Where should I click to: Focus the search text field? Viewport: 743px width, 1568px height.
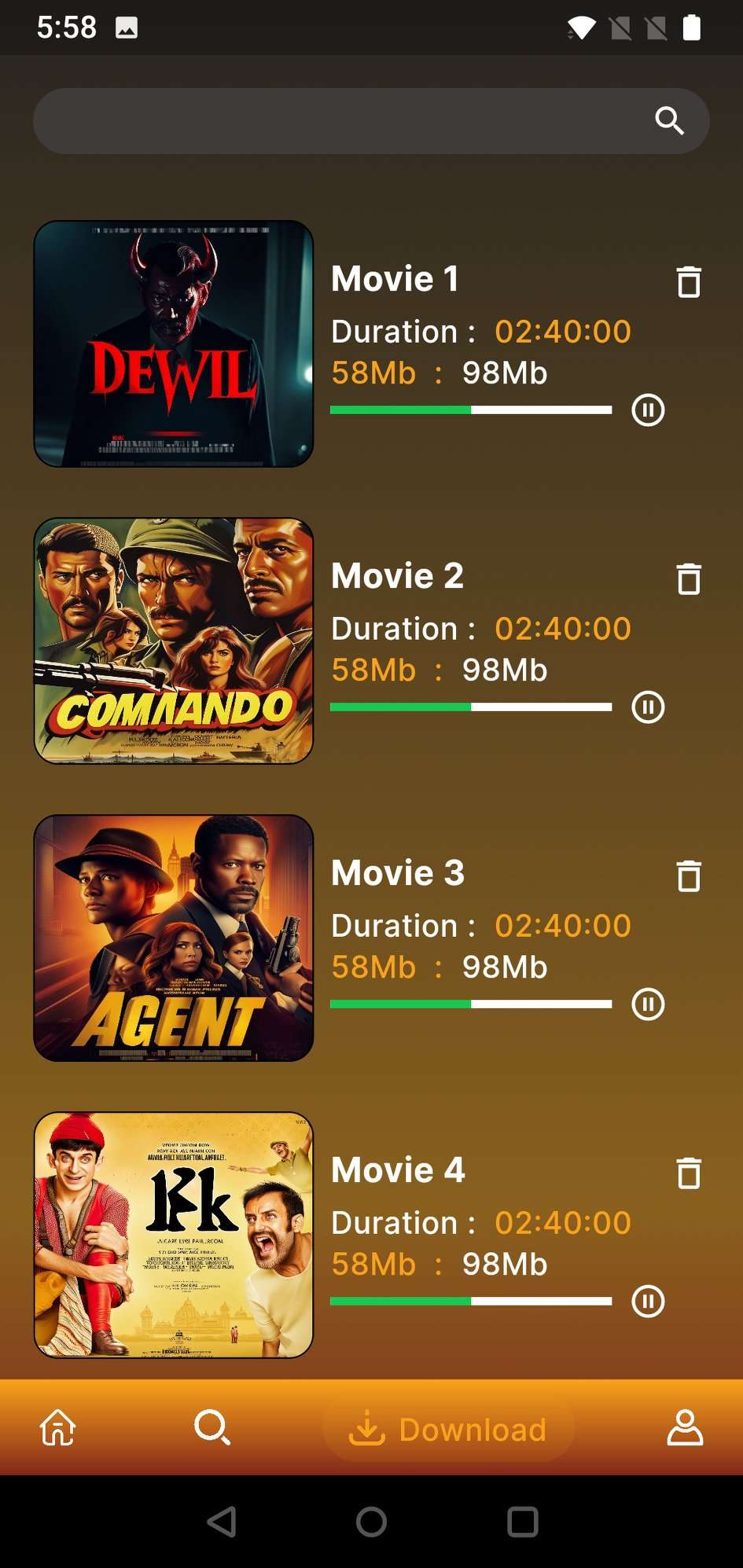[x=338, y=121]
